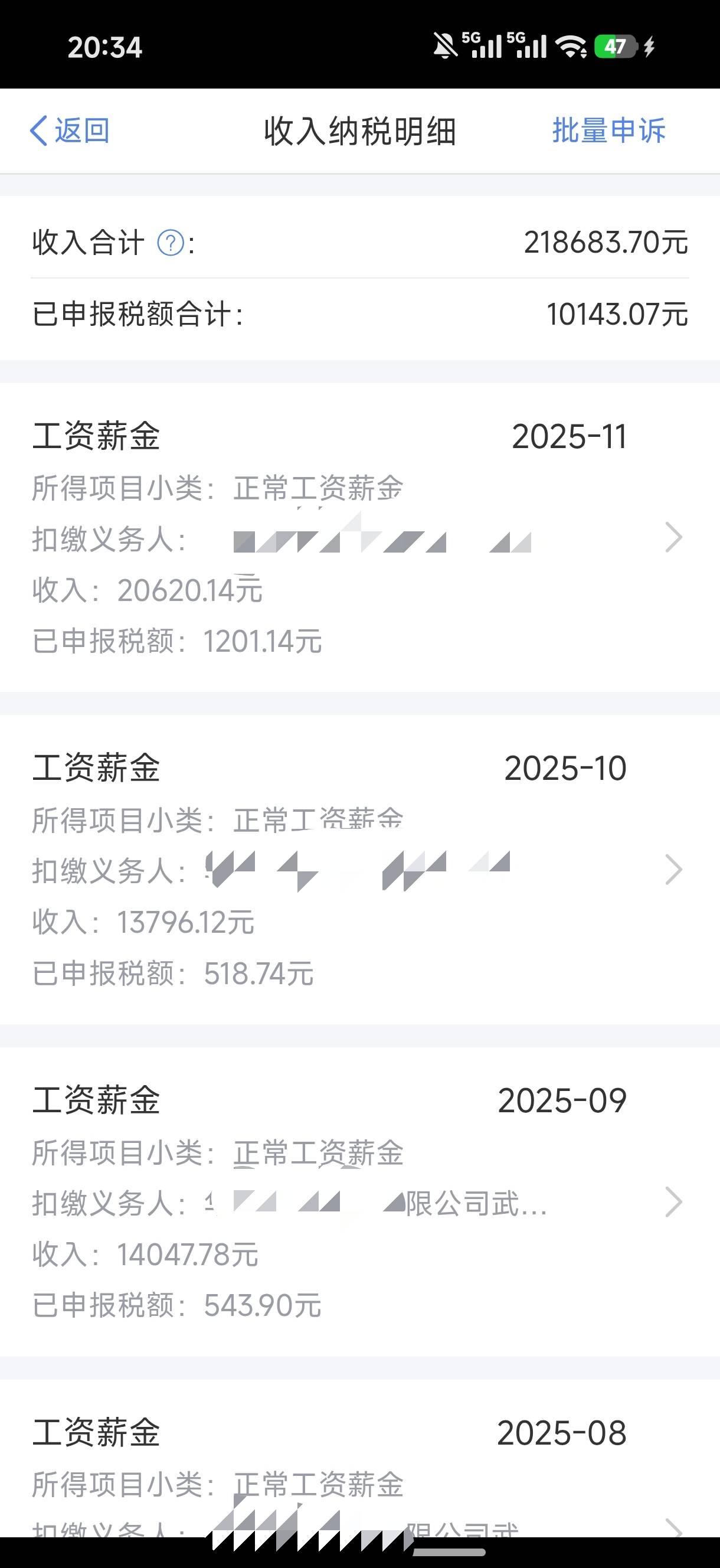Open the 2025-11 工资薪金 record

[359, 538]
